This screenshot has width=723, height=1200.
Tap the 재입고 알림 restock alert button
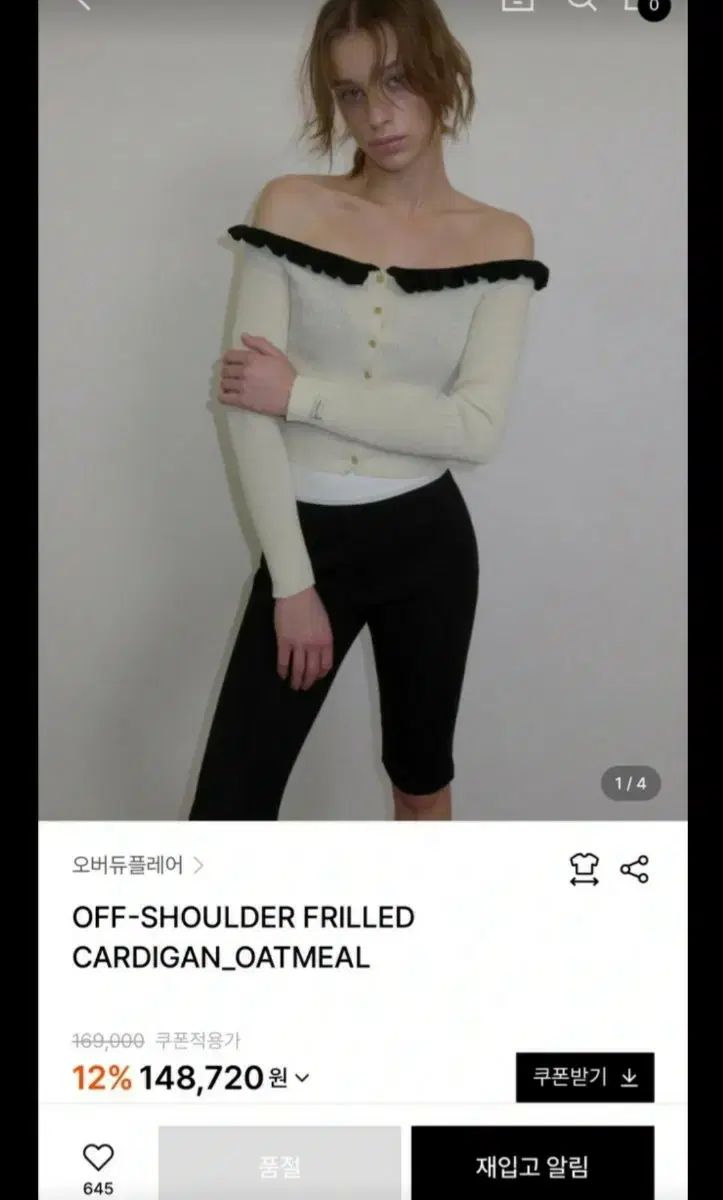[x=532, y=1165]
